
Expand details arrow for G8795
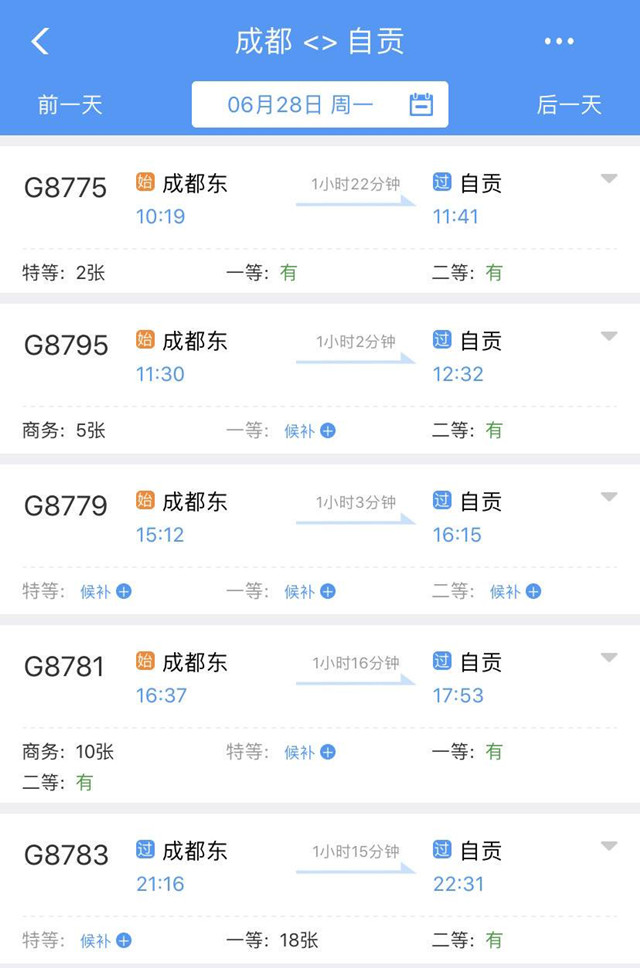[x=609, y=337]
